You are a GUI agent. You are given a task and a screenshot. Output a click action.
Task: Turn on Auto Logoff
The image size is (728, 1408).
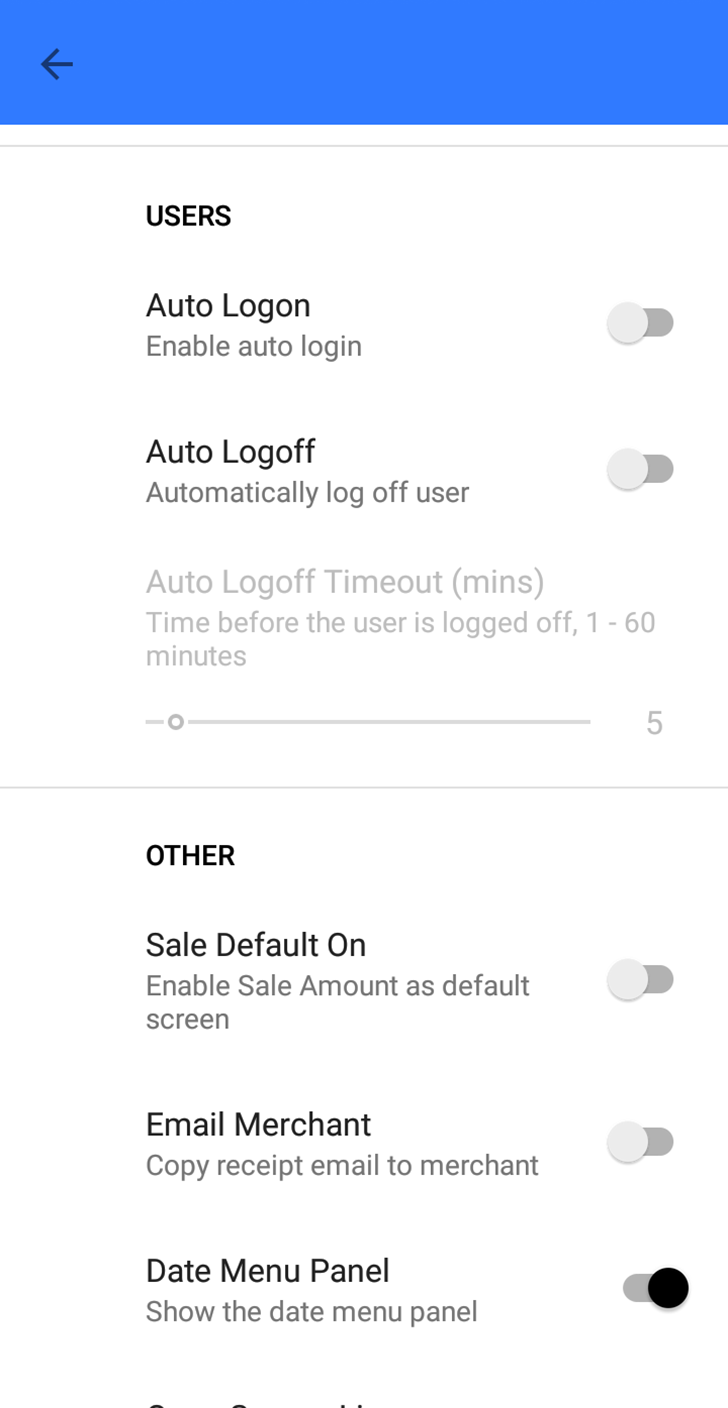point(641,469)
